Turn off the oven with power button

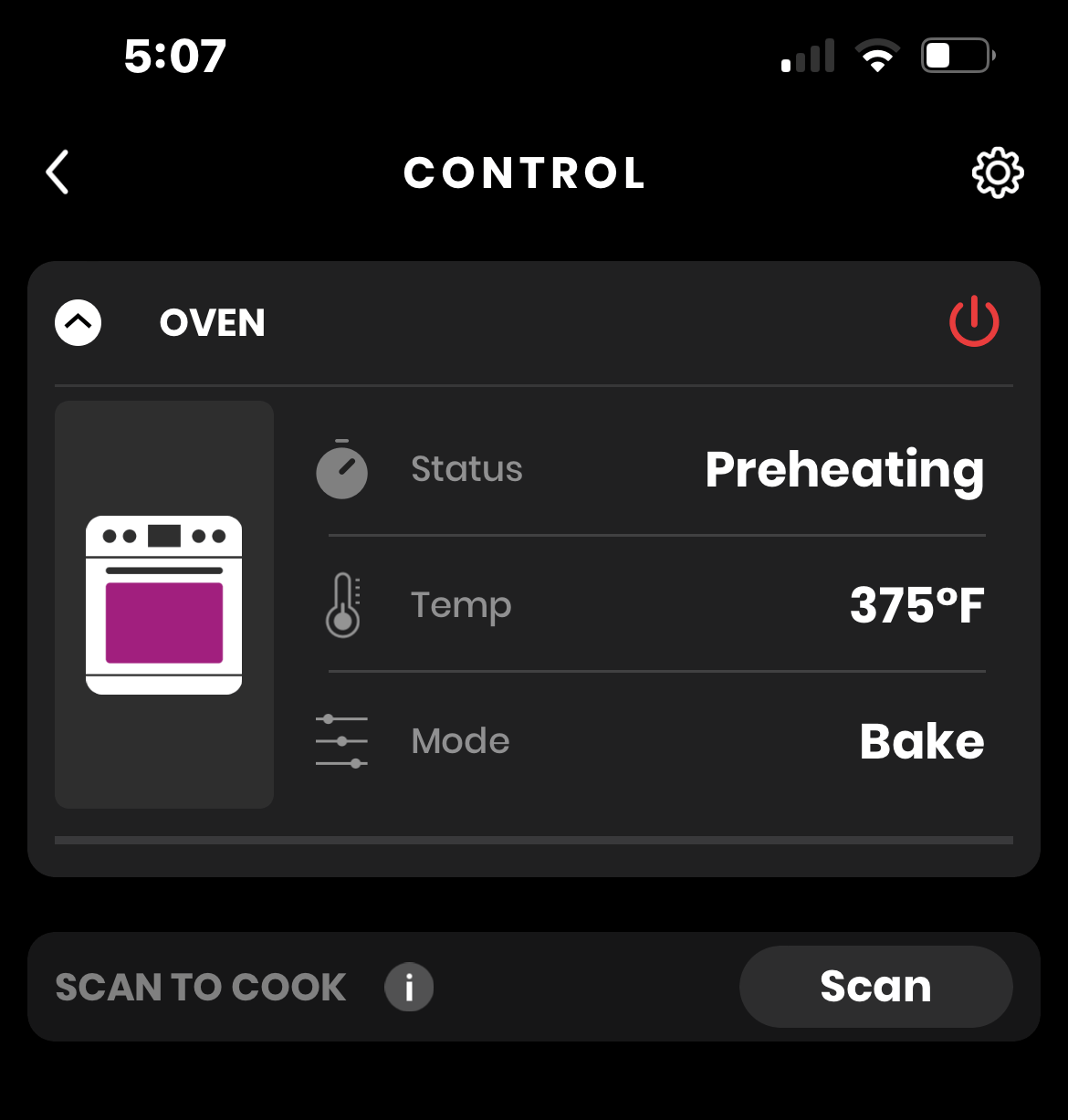coord(974,321)
